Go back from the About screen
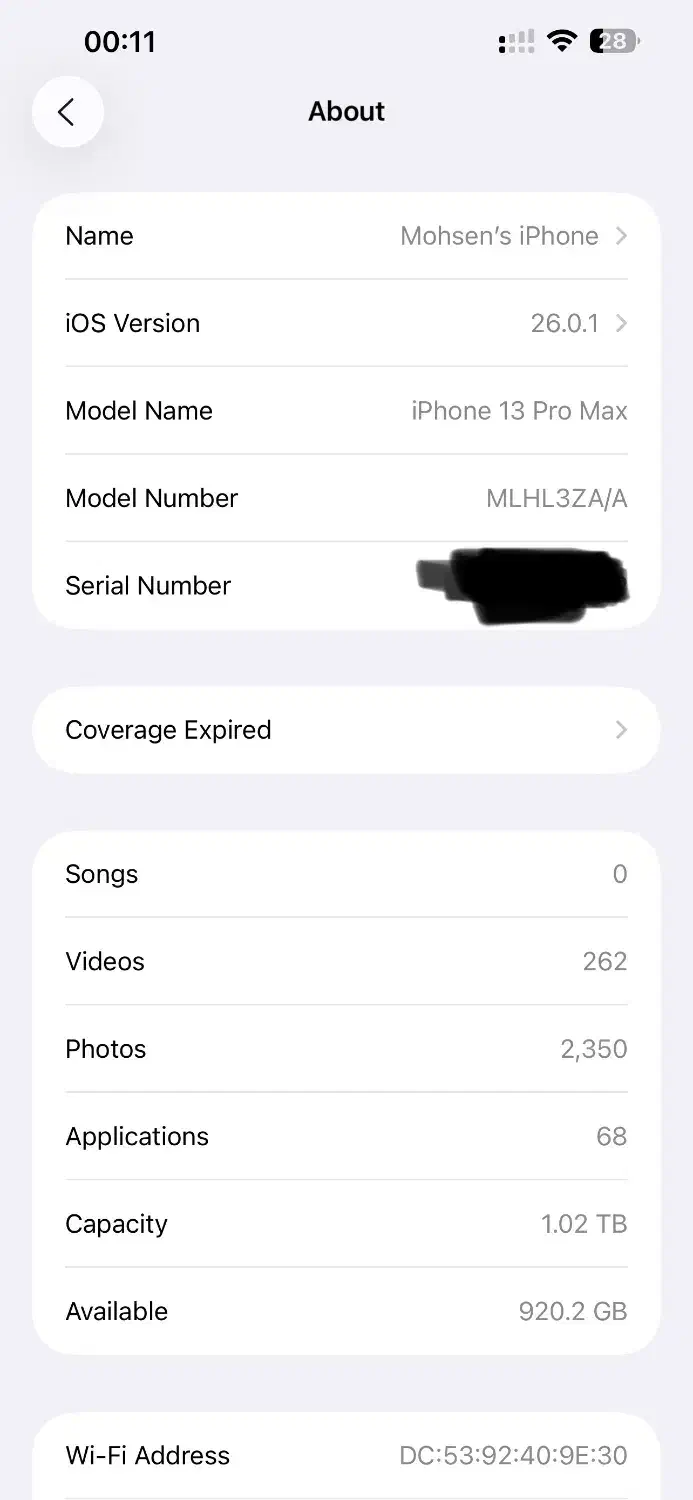Viewport: 693px width, 1500px height. (67, 112)
